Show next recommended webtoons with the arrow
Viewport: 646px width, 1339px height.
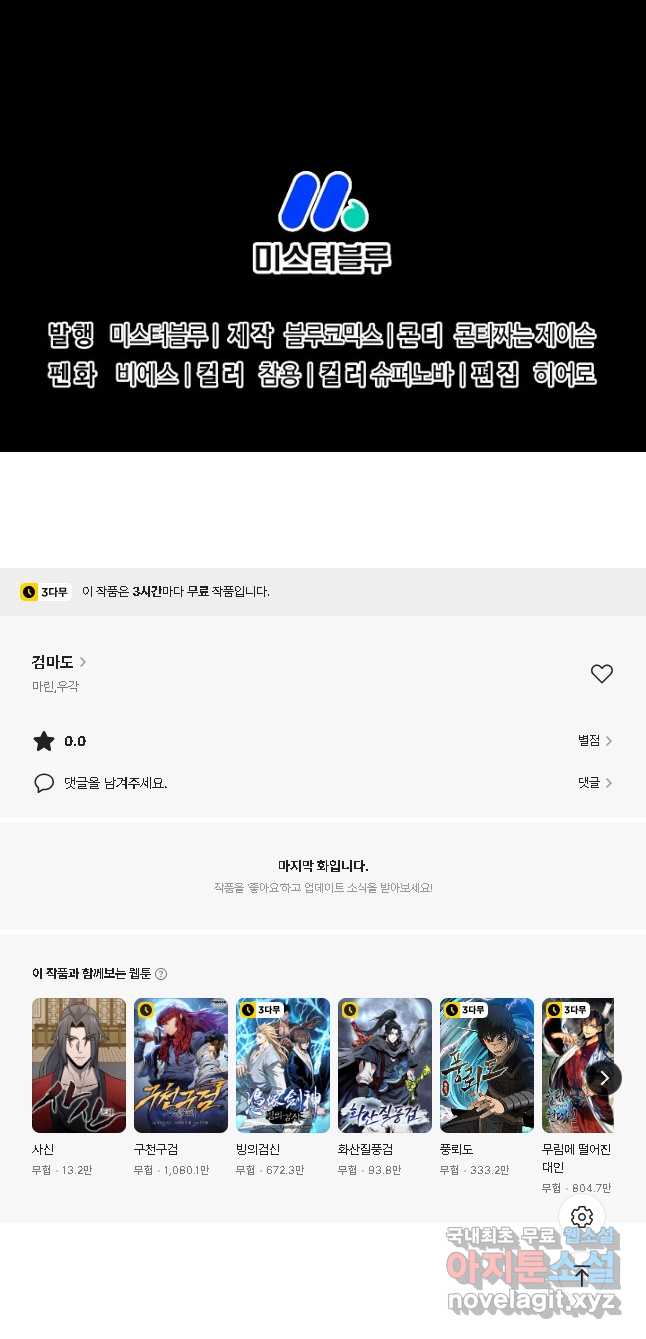pos(604,1077)
